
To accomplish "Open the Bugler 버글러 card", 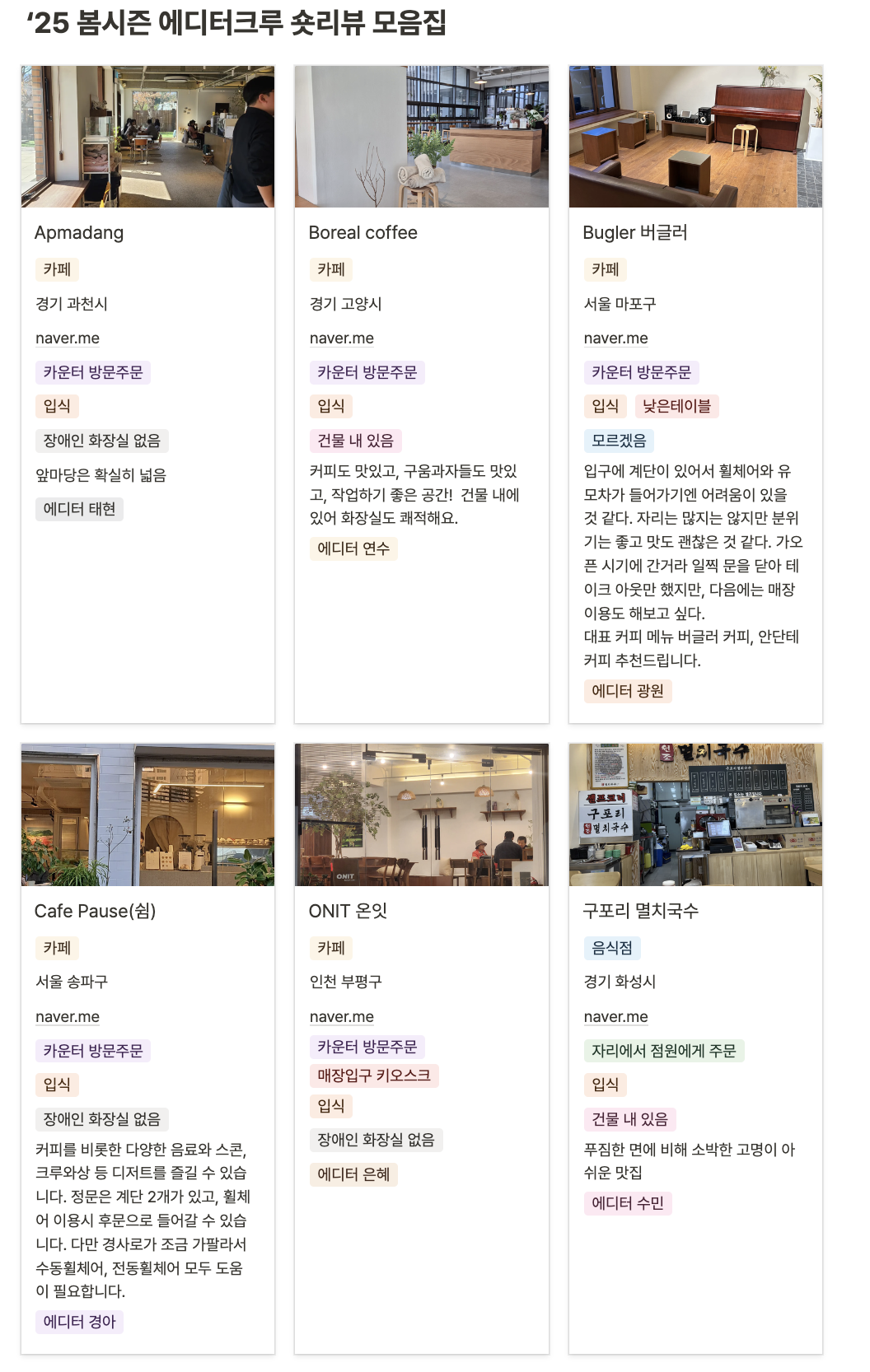I will tap(634, 232).
